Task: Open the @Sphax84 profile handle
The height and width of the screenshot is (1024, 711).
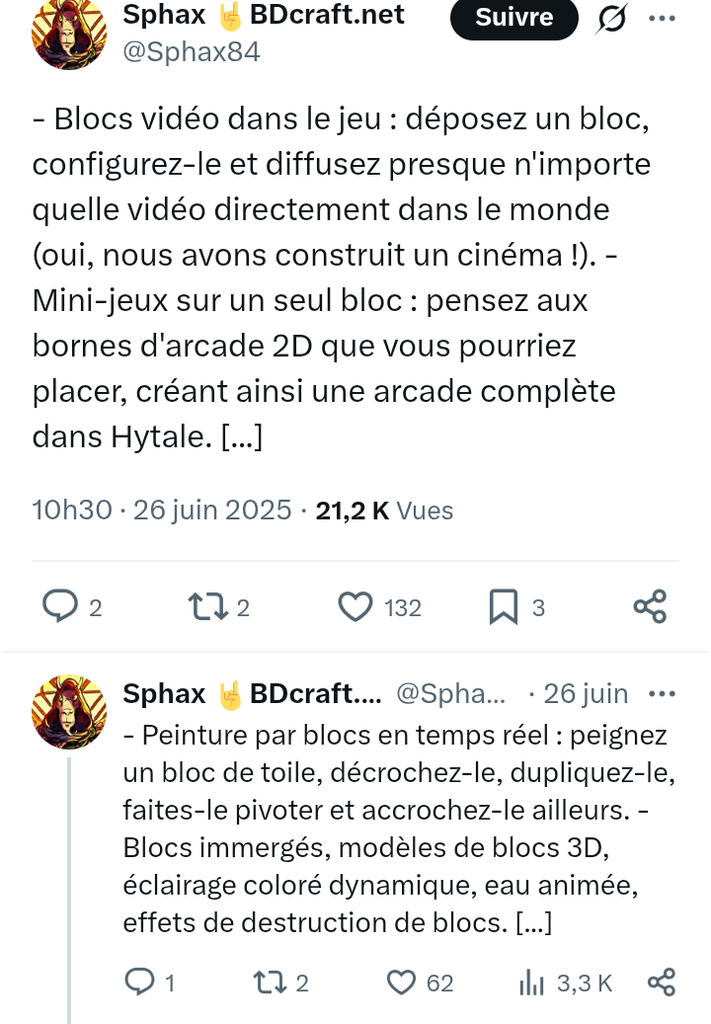Action: point(190,52)
